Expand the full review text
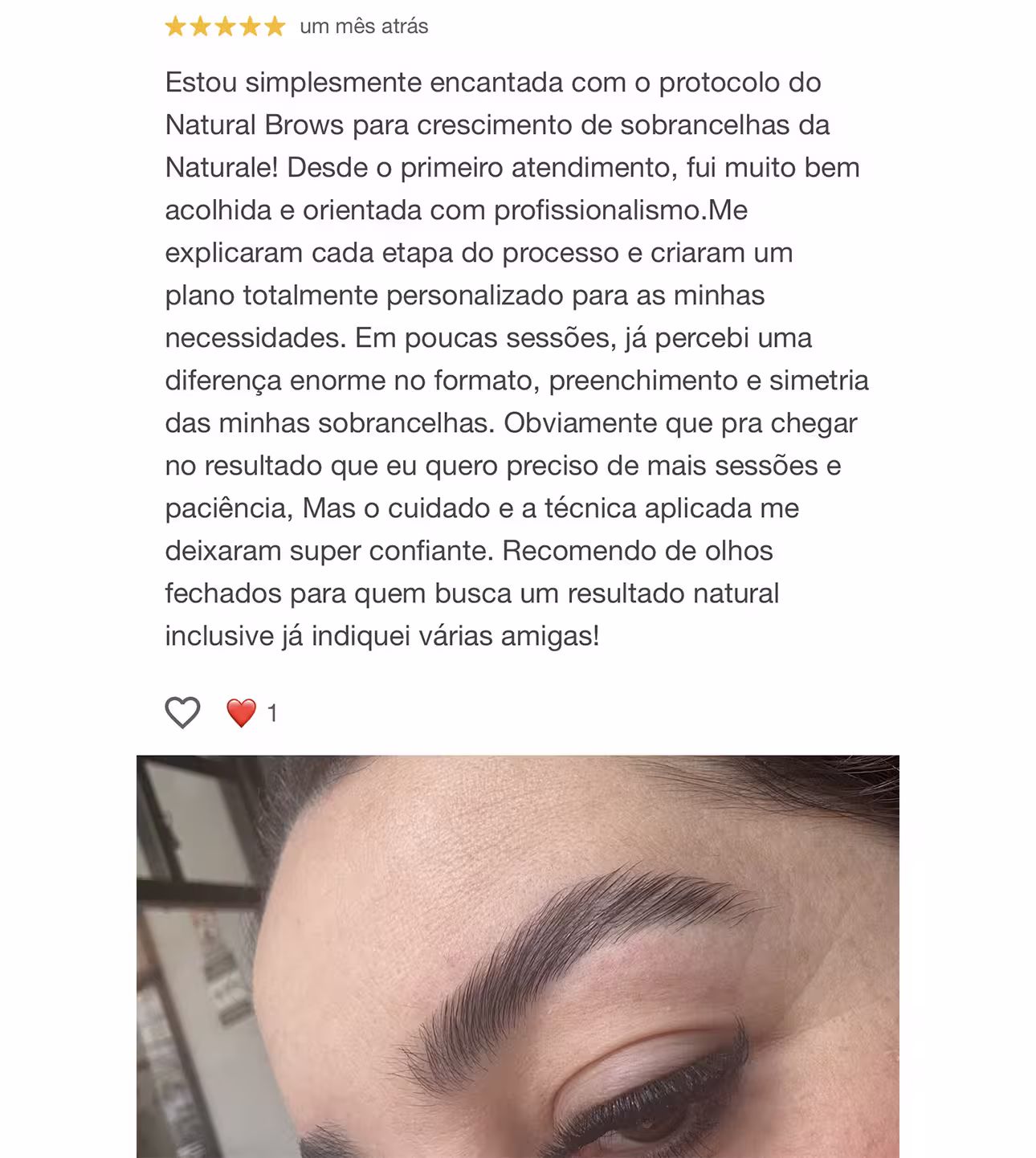Screen dimensions: 1036x1158 click(x=514, y=356)
